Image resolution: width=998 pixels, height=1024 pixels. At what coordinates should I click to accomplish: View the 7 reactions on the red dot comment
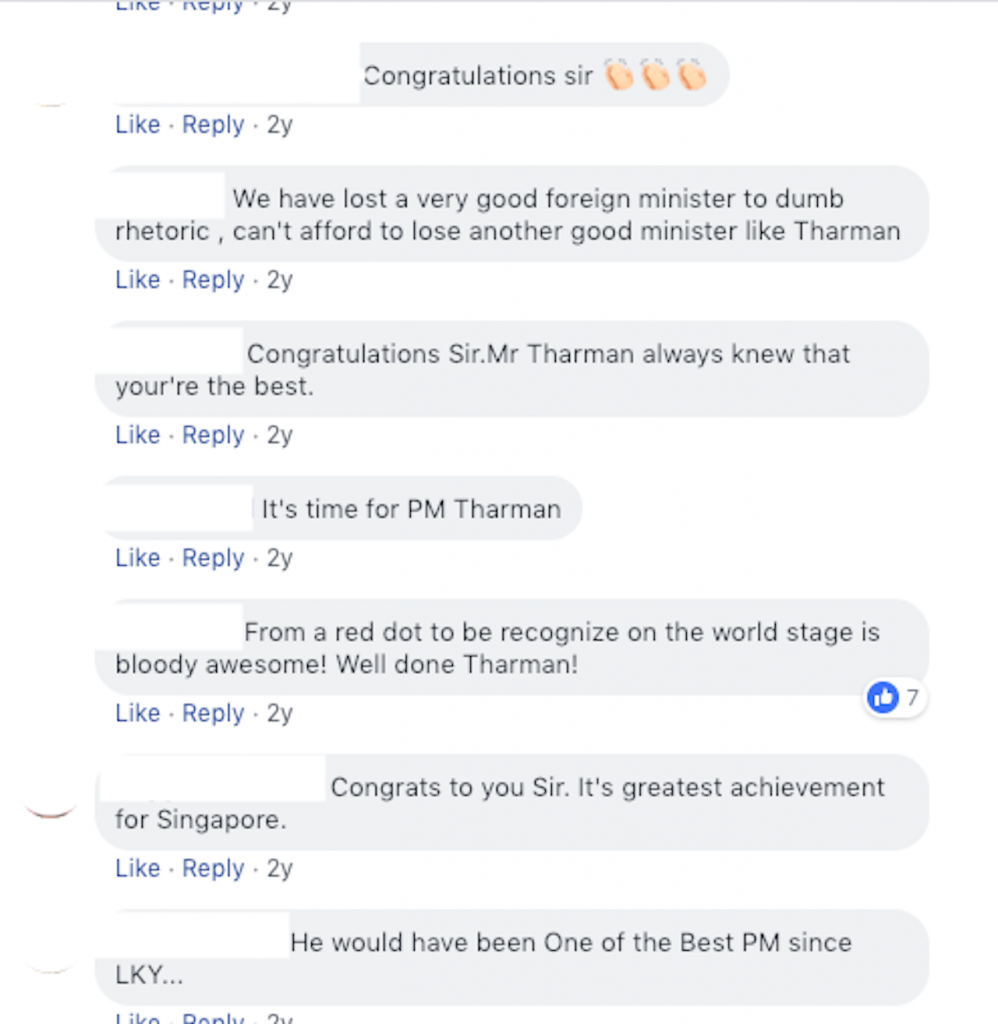(895, 697)
